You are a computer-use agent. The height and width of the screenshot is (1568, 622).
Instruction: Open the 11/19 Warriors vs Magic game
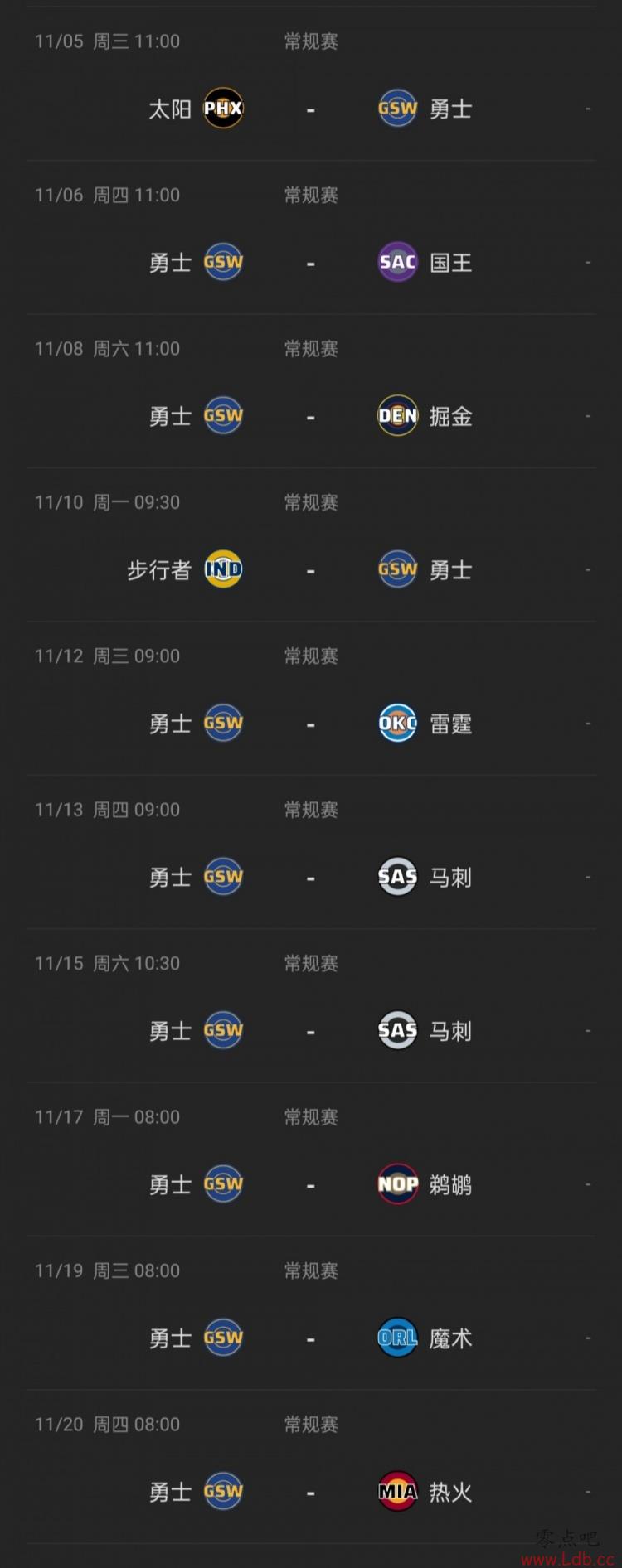coord(311,1338)
